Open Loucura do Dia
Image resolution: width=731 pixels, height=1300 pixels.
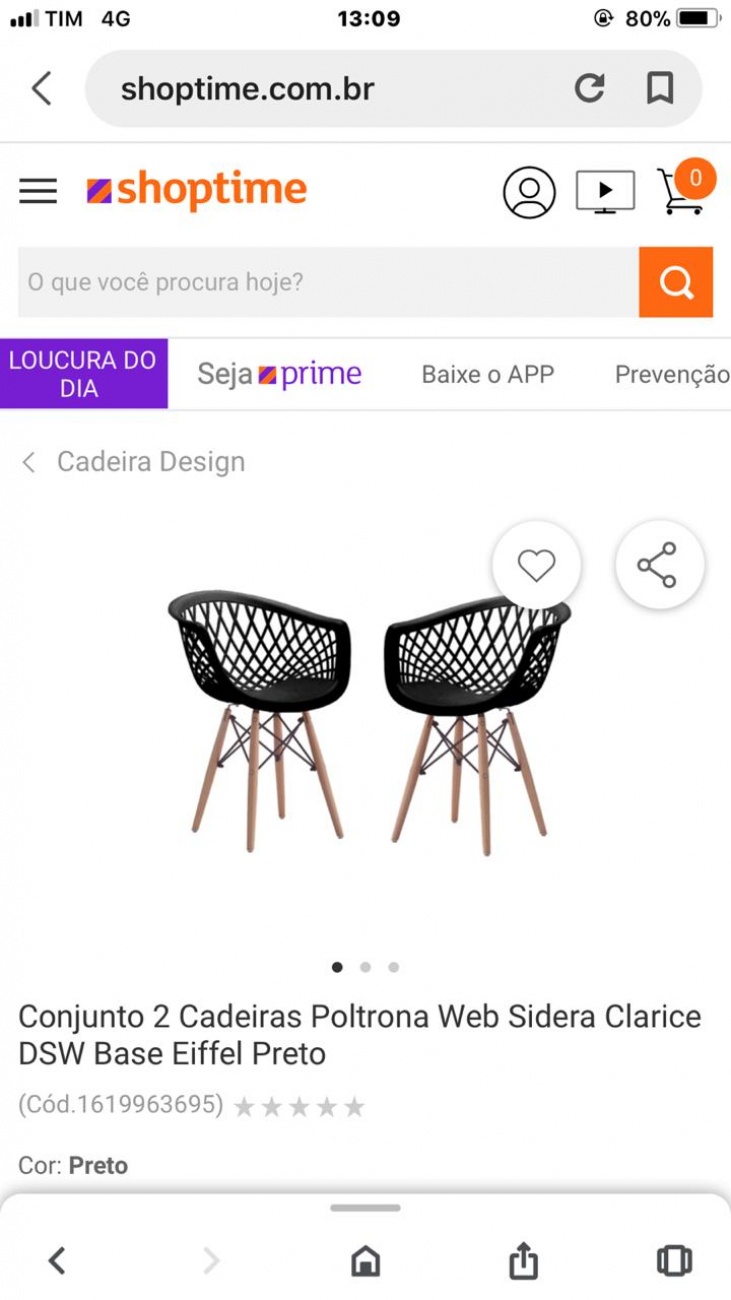point(83,374)
